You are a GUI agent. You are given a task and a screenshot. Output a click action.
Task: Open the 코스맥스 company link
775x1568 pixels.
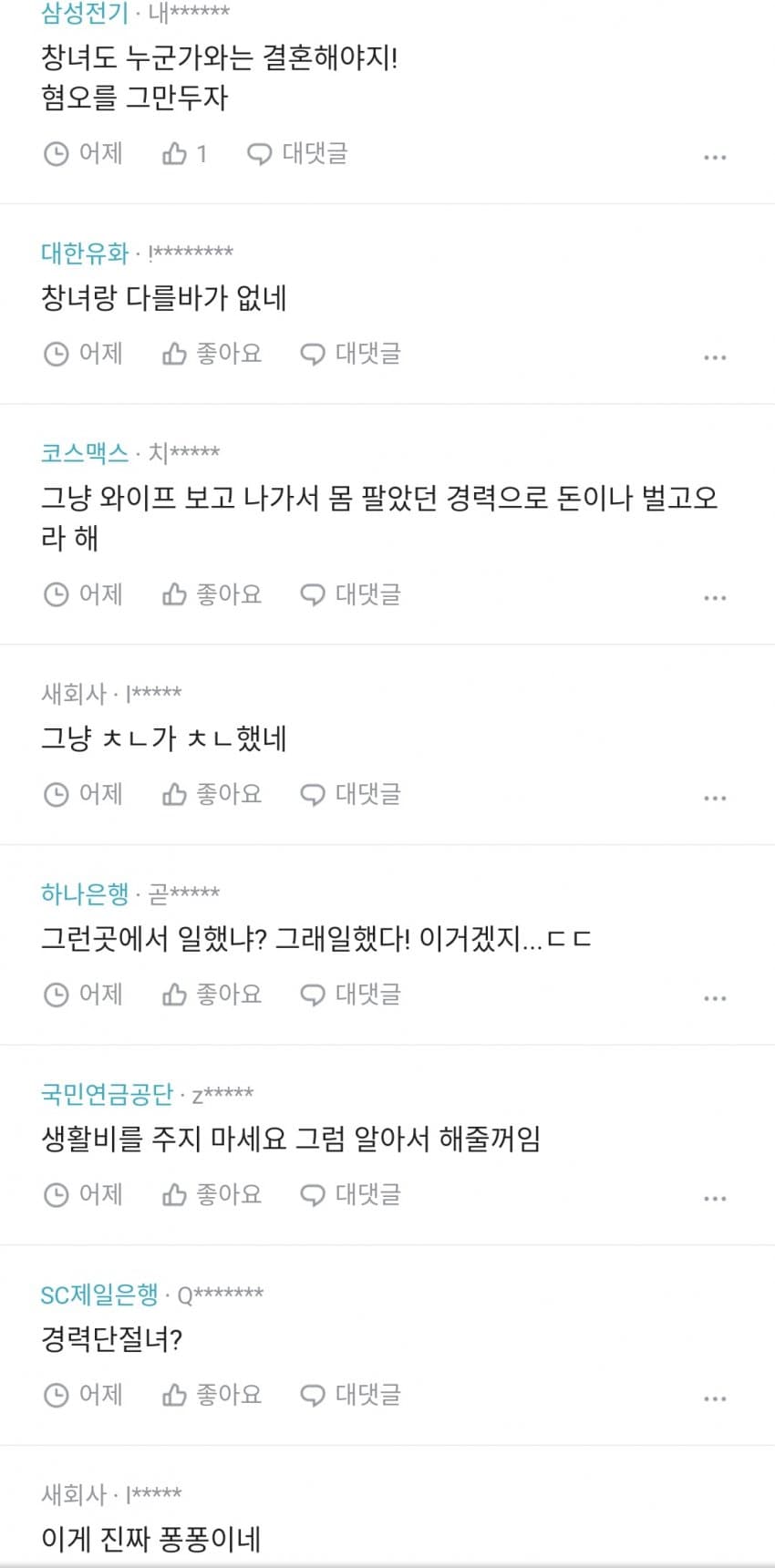84,452
